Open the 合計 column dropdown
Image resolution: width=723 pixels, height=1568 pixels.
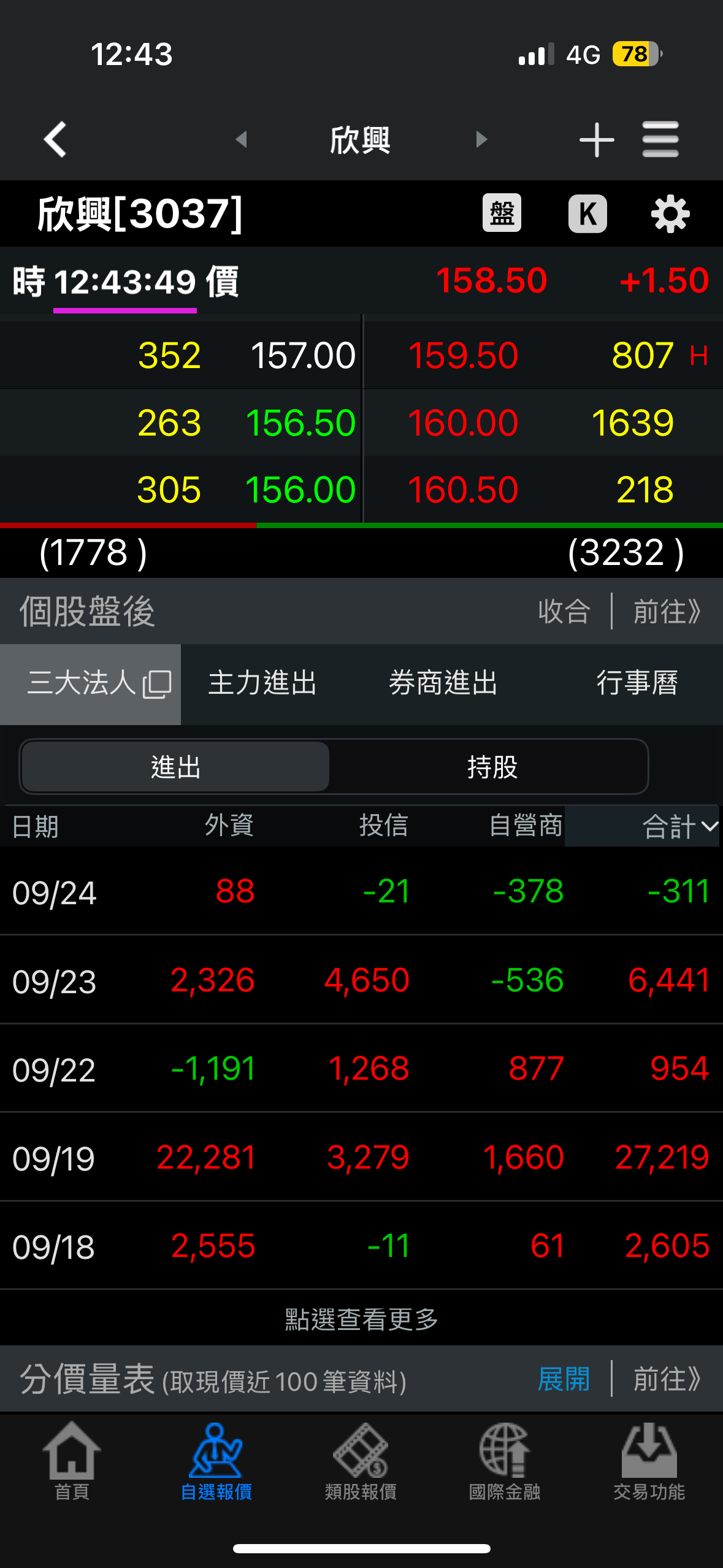[x=679, y=826]
